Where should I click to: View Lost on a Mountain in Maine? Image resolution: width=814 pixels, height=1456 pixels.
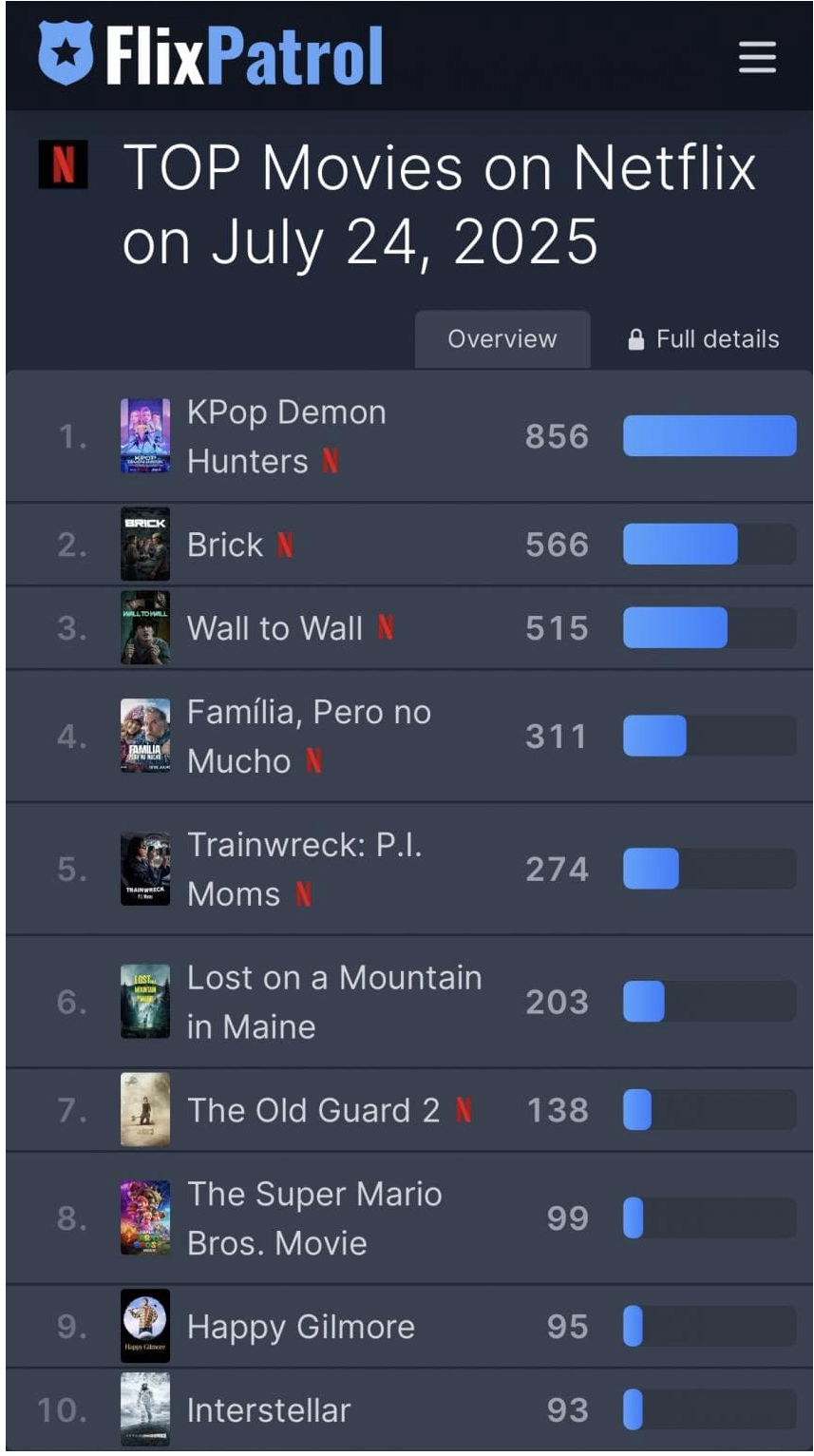334,1002
